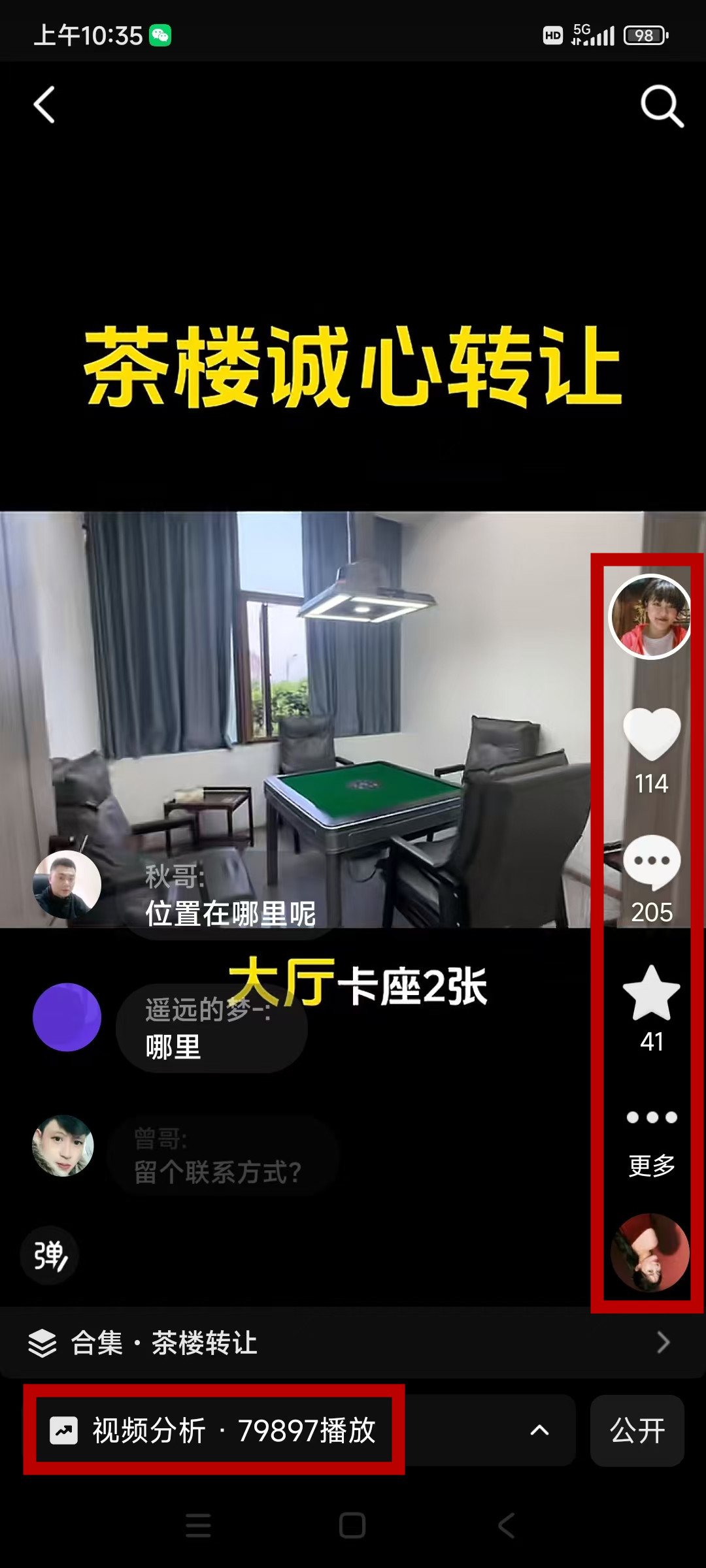Toggle the 弹 danmaku comments button
706x1568 pixels.
[50, 1255]
